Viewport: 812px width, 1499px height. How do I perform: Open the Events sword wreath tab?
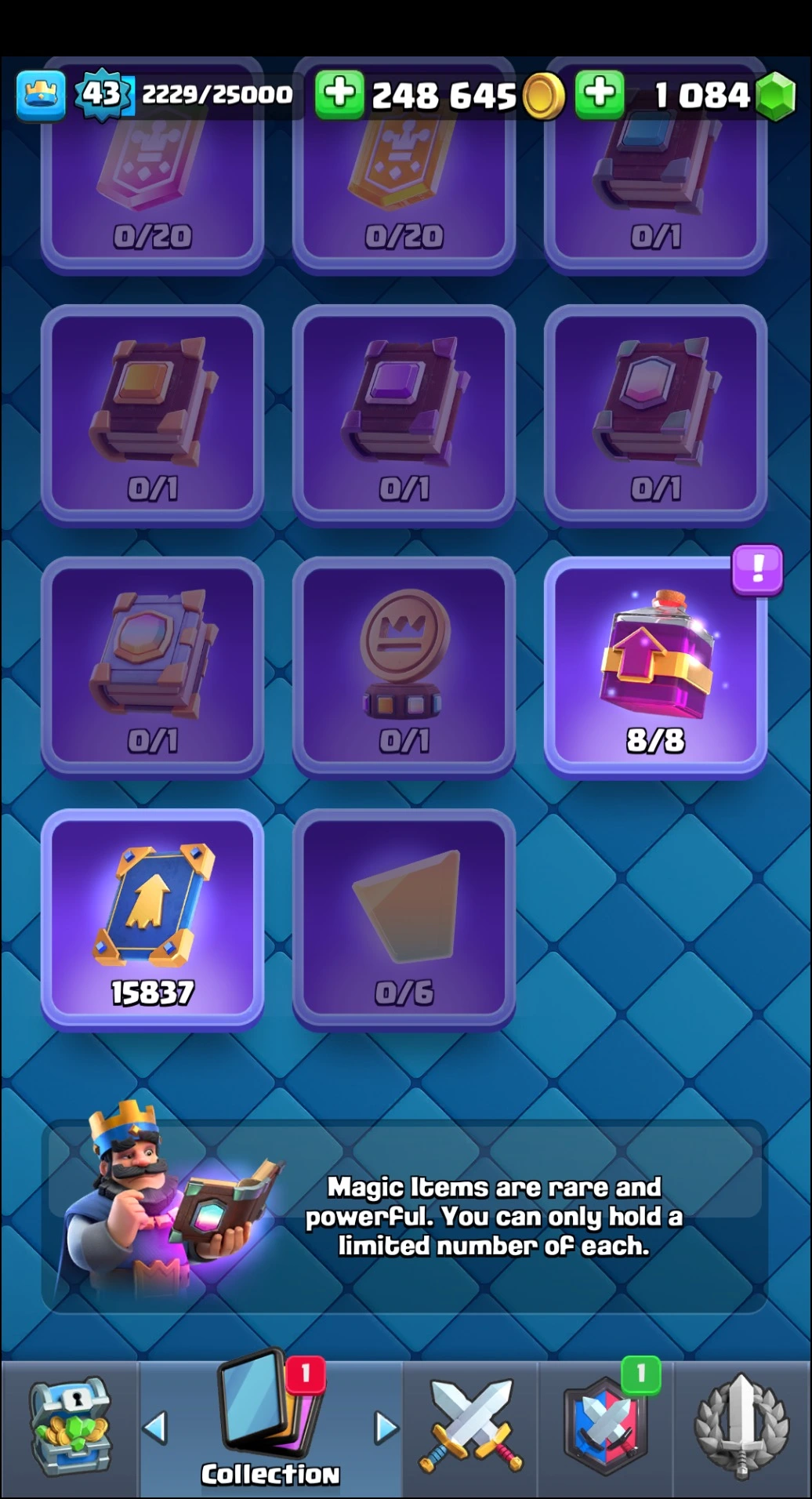[x=741, y=1427]
